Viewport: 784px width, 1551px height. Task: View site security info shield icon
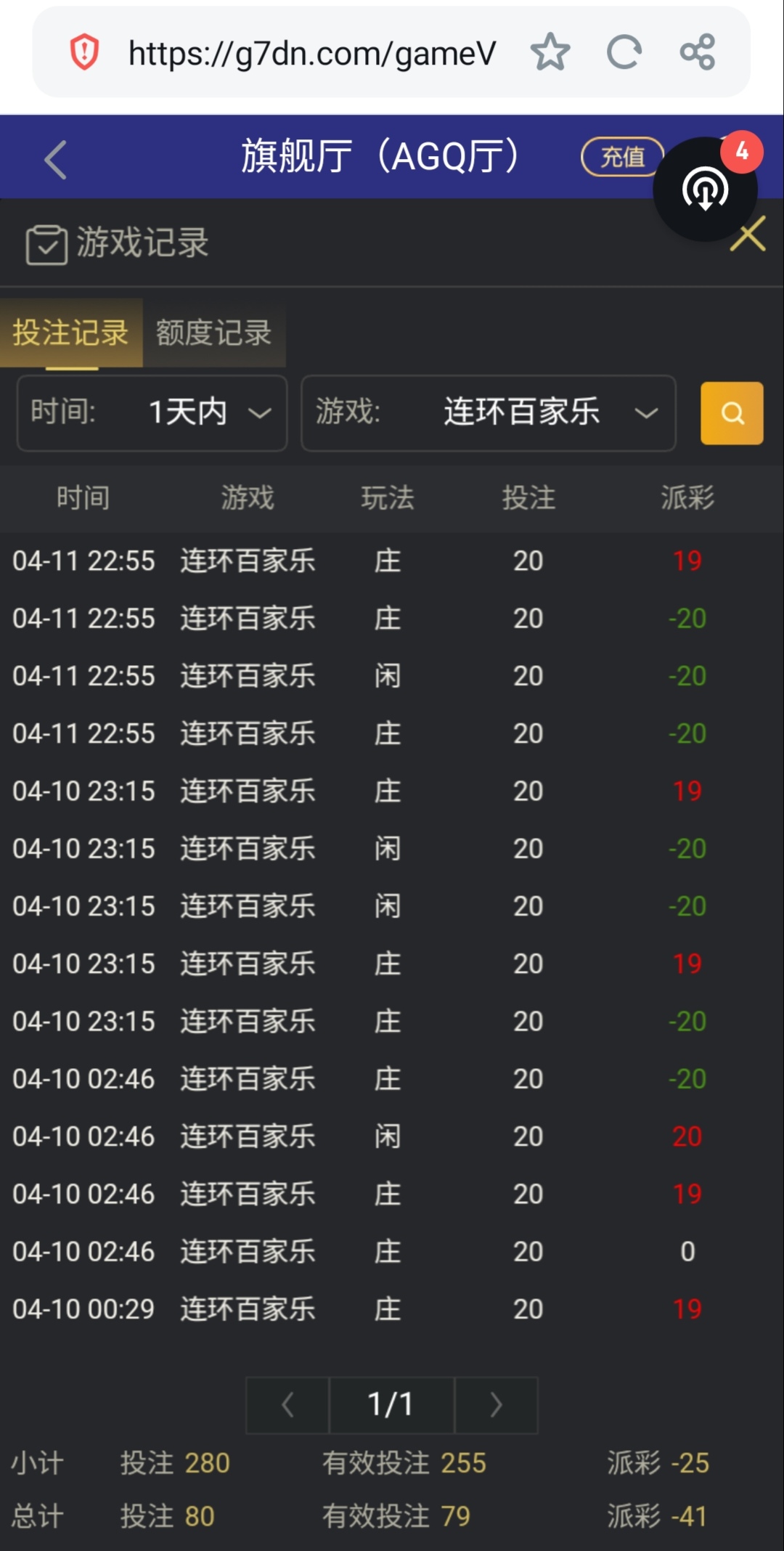(84, 52)
